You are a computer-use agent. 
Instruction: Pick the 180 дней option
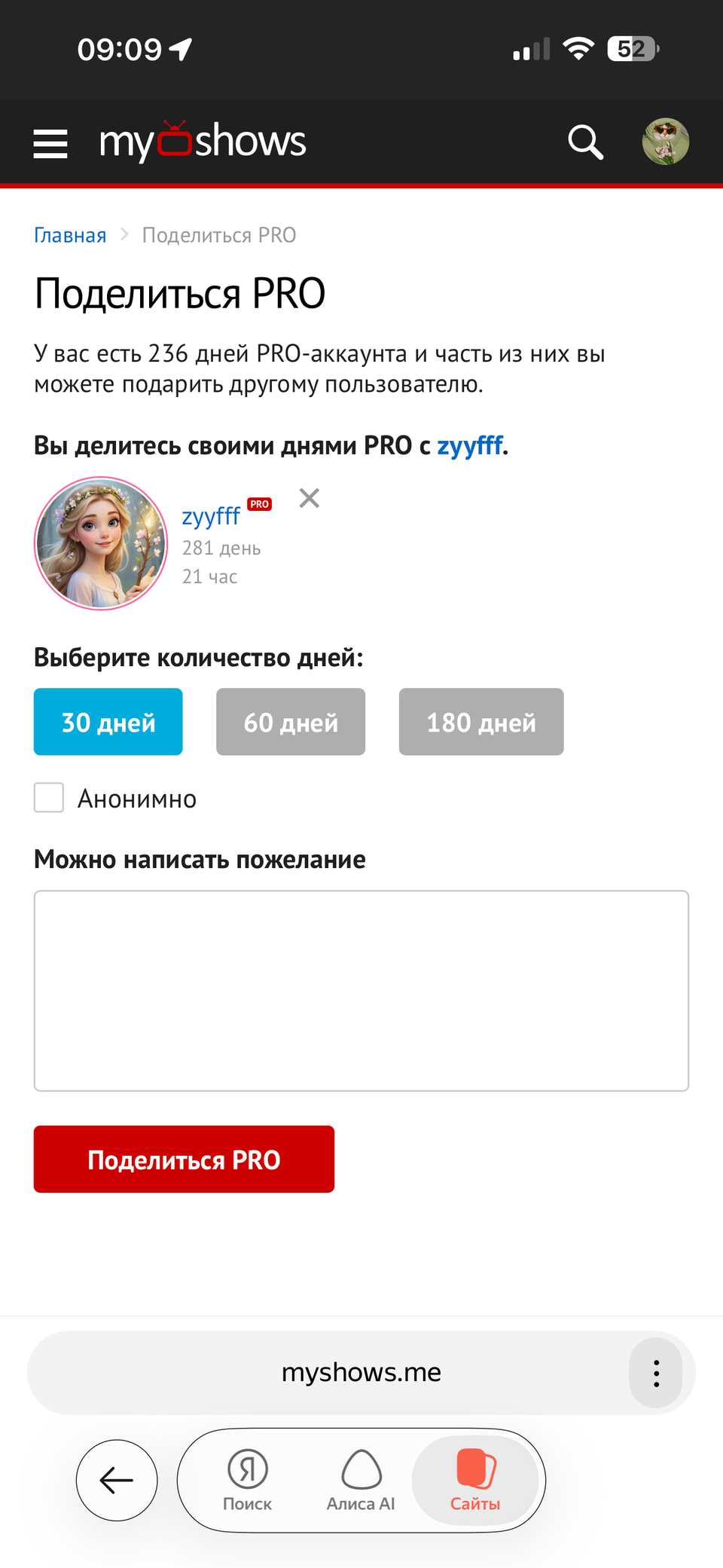(x=481, y=722)
